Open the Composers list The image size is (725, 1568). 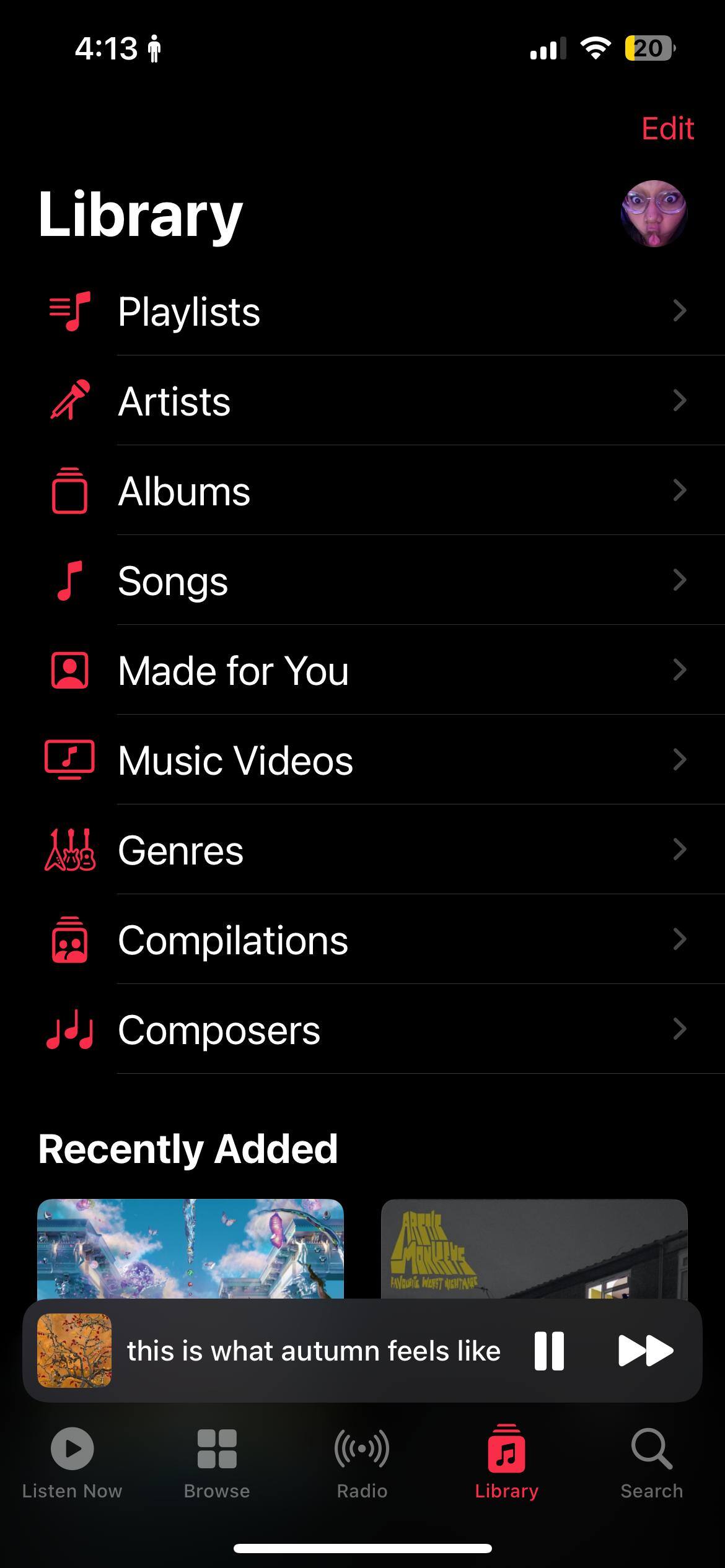point(372,1029)
